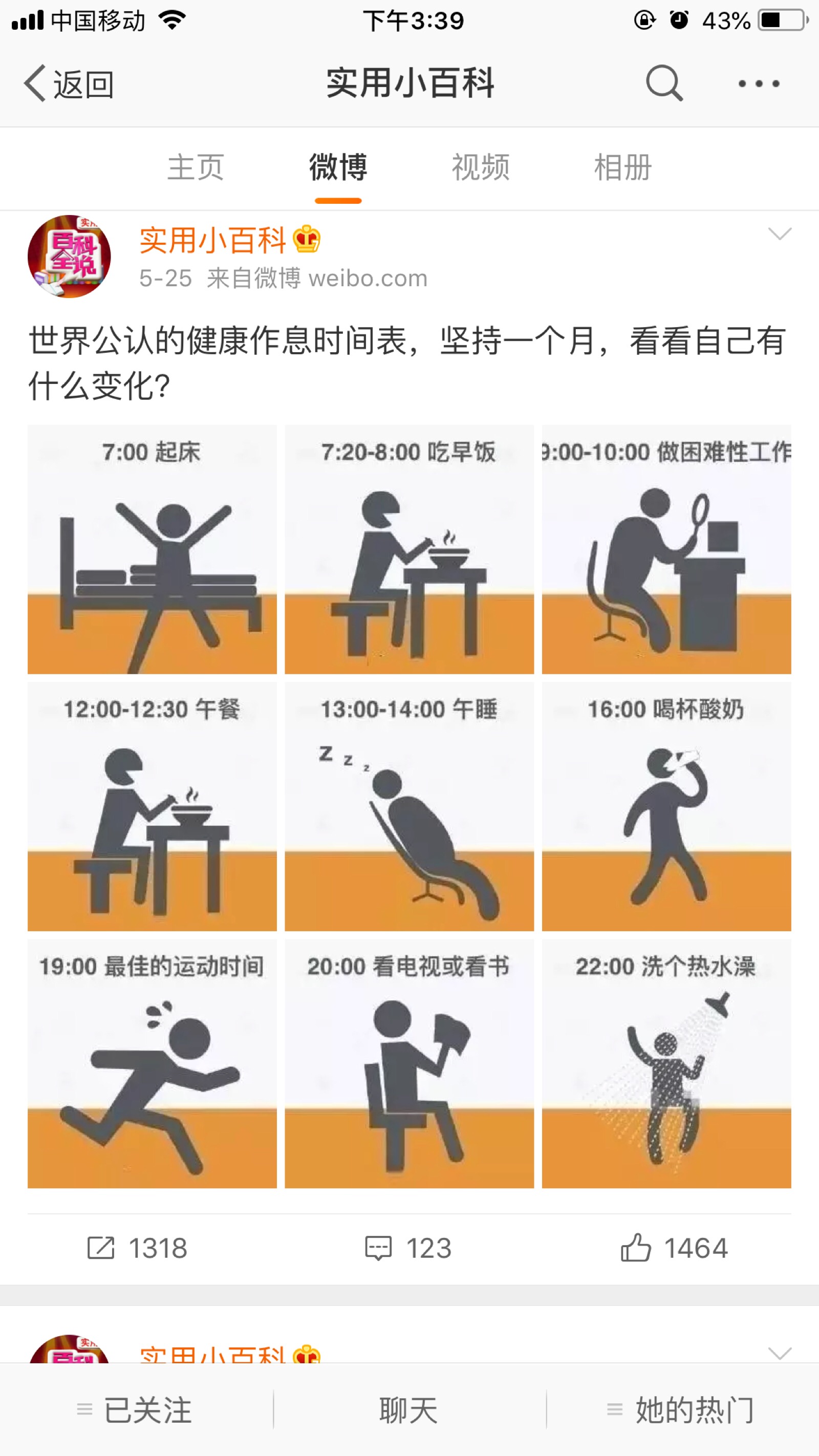Image resolution: width=819 pixels, height=1456 pixels.
Task: Open the 实用小百科 avatar on the 5-25 post
Action: pyautogui.click(x=69, y=256)
